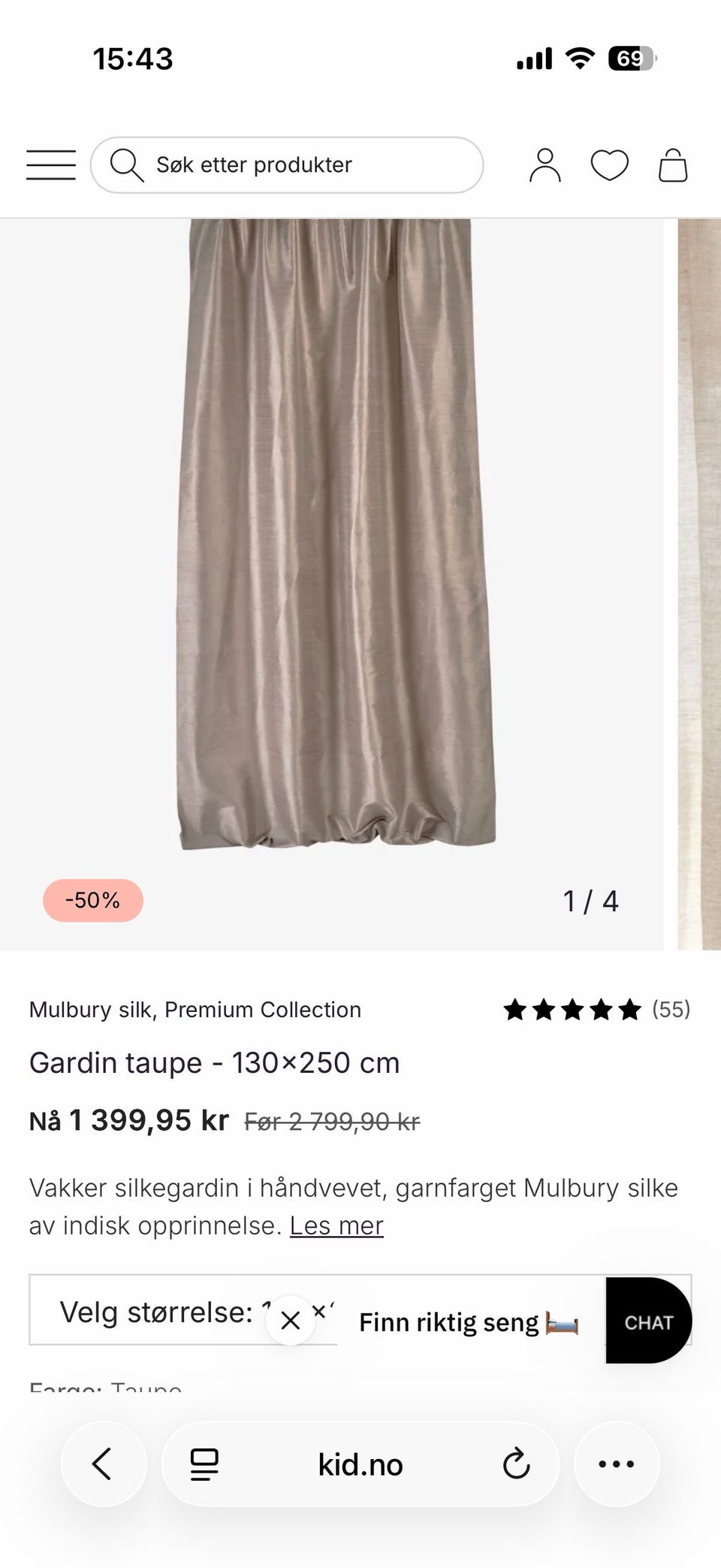
Task: Dismiss the Finn riktig seng banner
Action: [x=289, y=1322]
